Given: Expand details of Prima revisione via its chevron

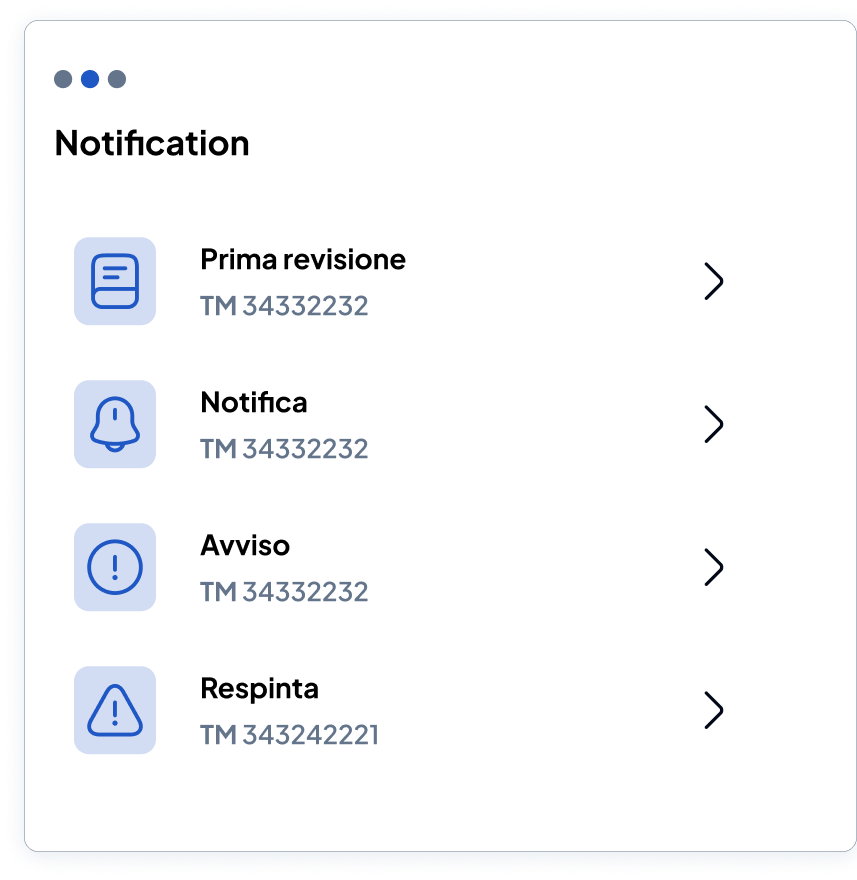Looking at the screenshot, I should pyautogui.click(x=714, y=281).
